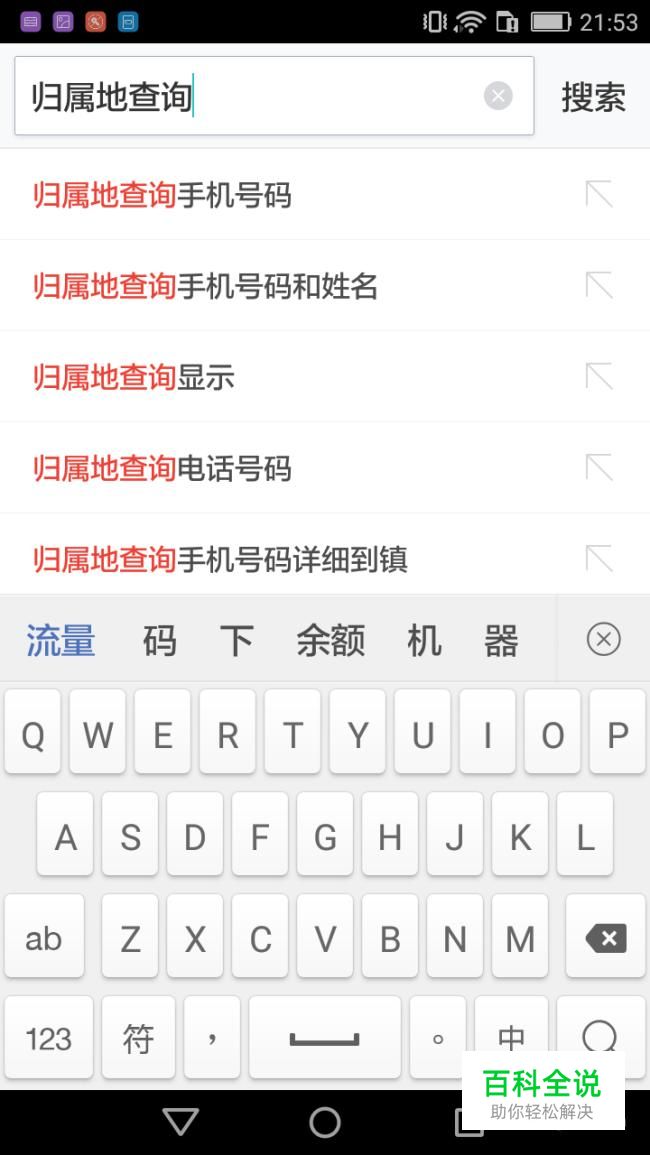Image resolution: width=650 pixels, height=1155 pixels.
Task: Pick keyboard candidate 码
Action: (159, 640)
